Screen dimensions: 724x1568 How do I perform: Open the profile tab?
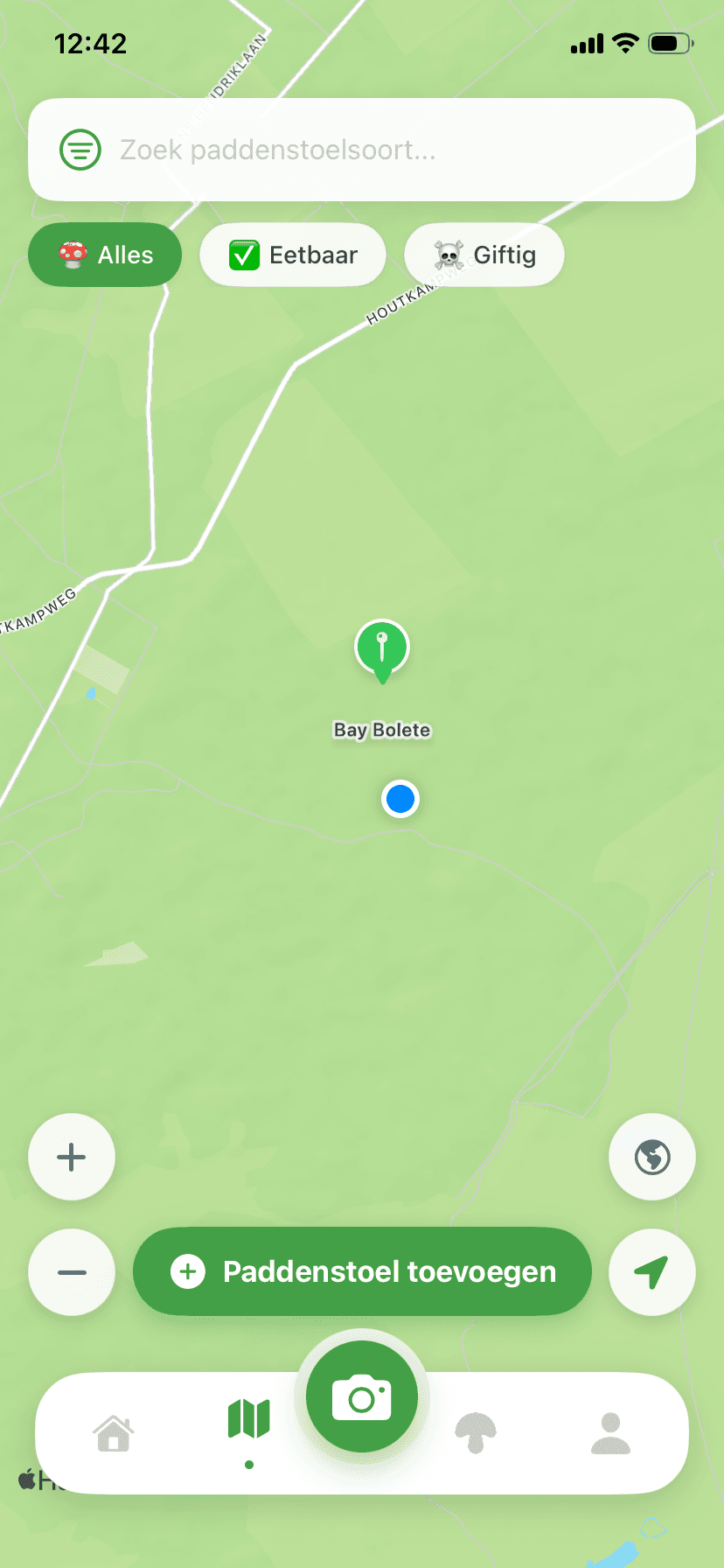pyautogui.click(x=611, y=1433)
